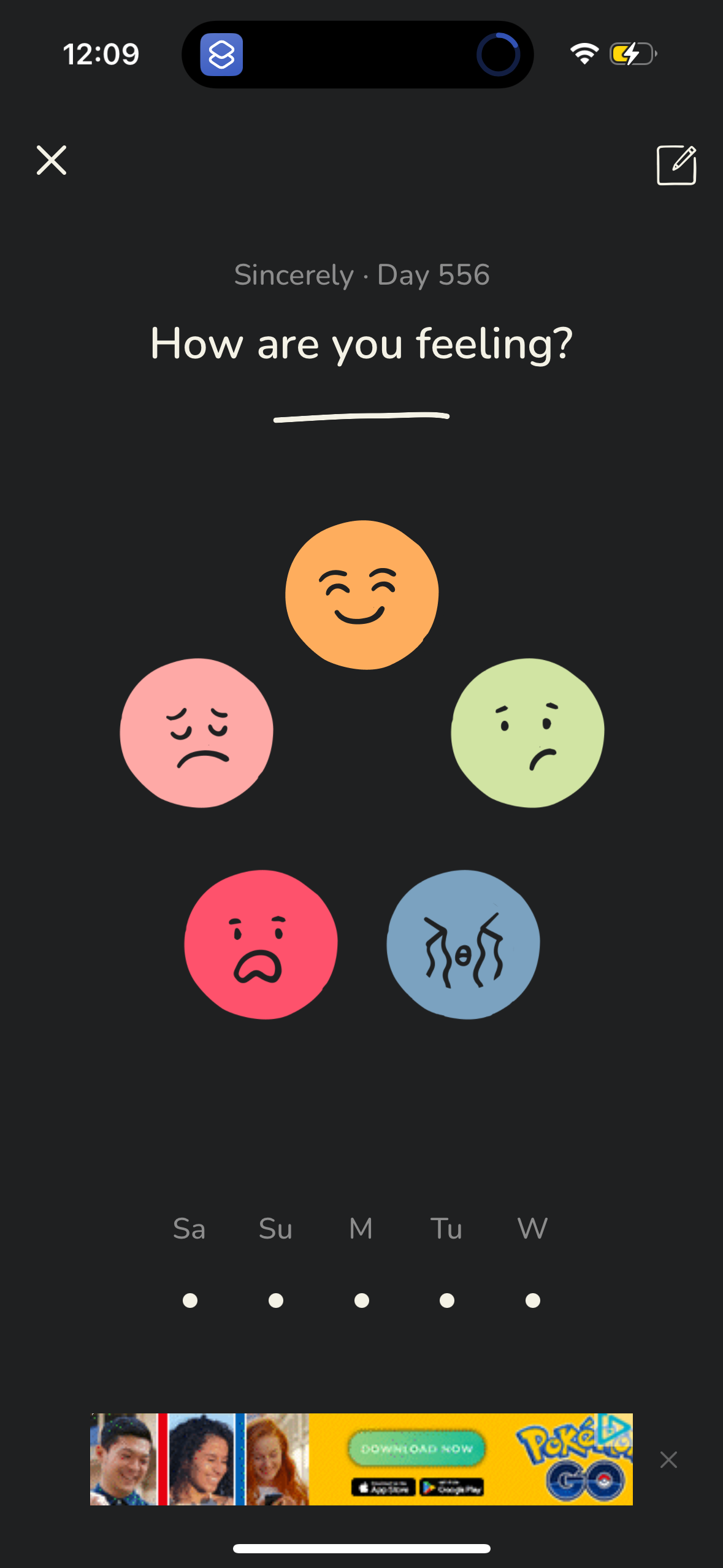Select the happy orange smiling face

(x=361, y=593)
